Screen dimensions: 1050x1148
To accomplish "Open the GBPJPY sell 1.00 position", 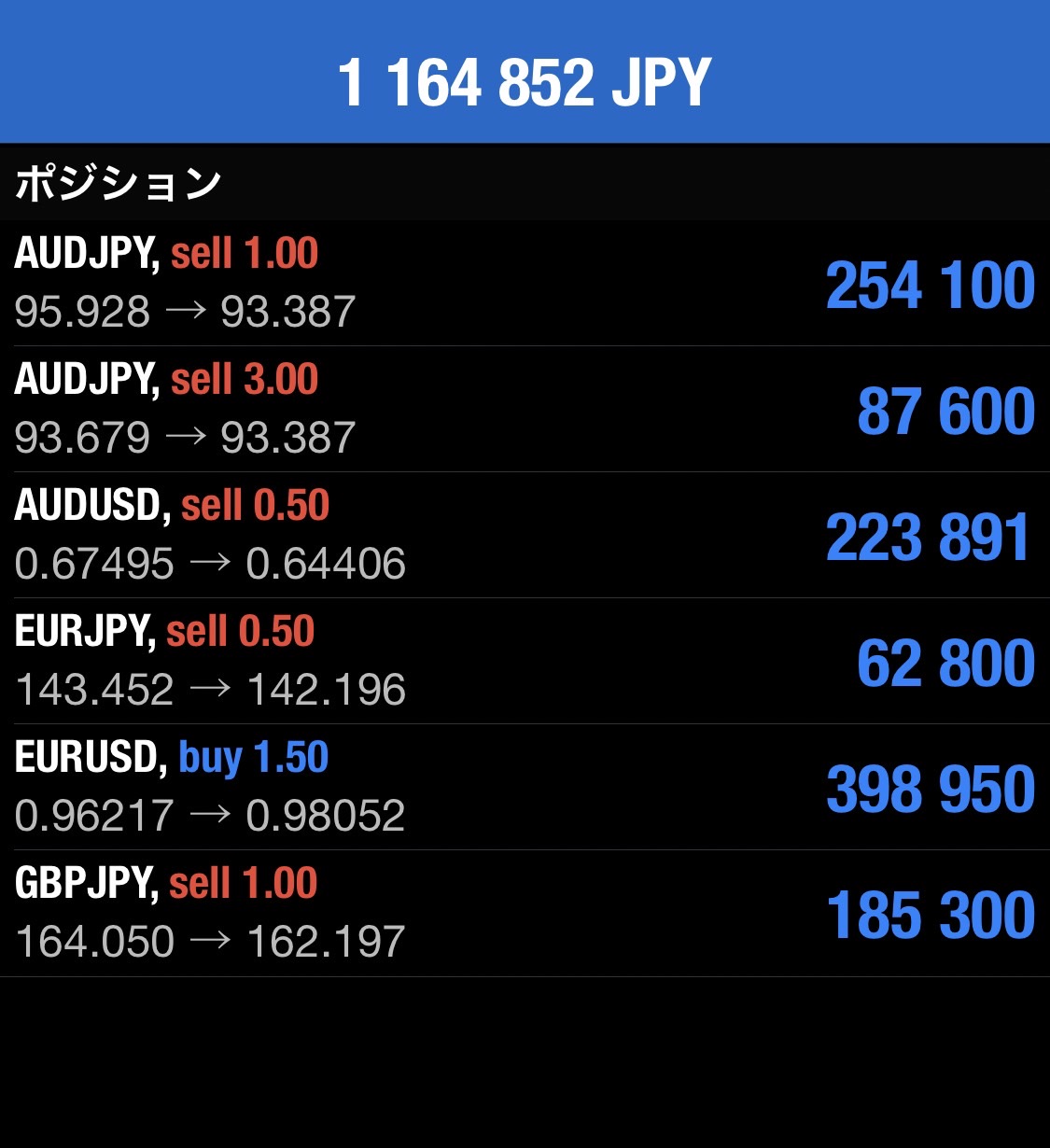I will pos(525,913).
